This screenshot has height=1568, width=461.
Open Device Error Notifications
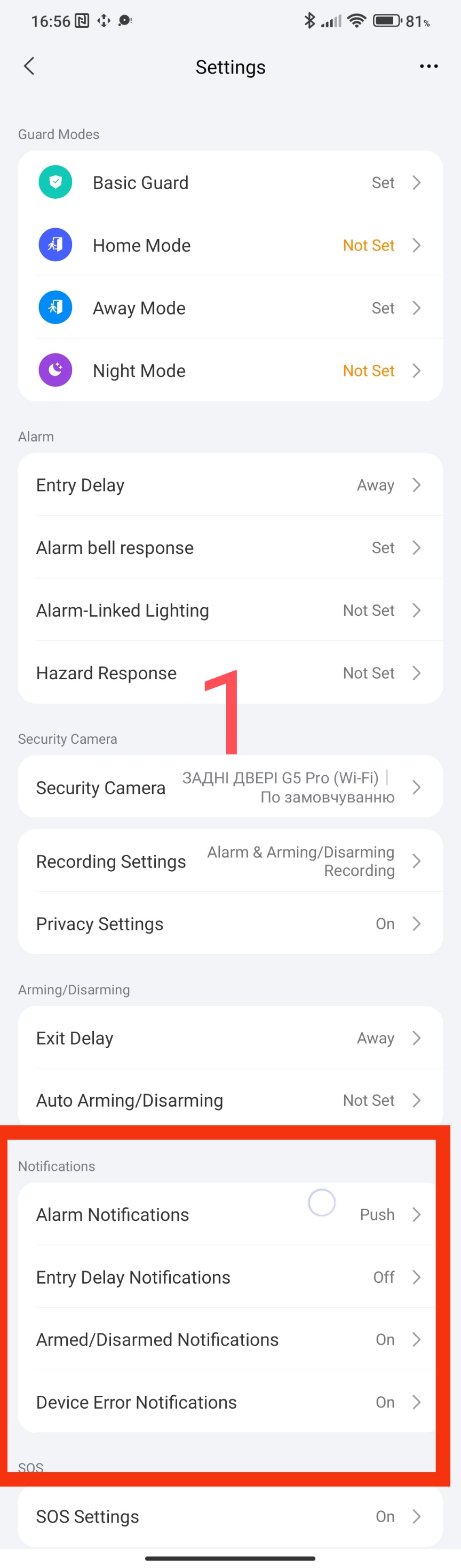[x=230, y=1402]
